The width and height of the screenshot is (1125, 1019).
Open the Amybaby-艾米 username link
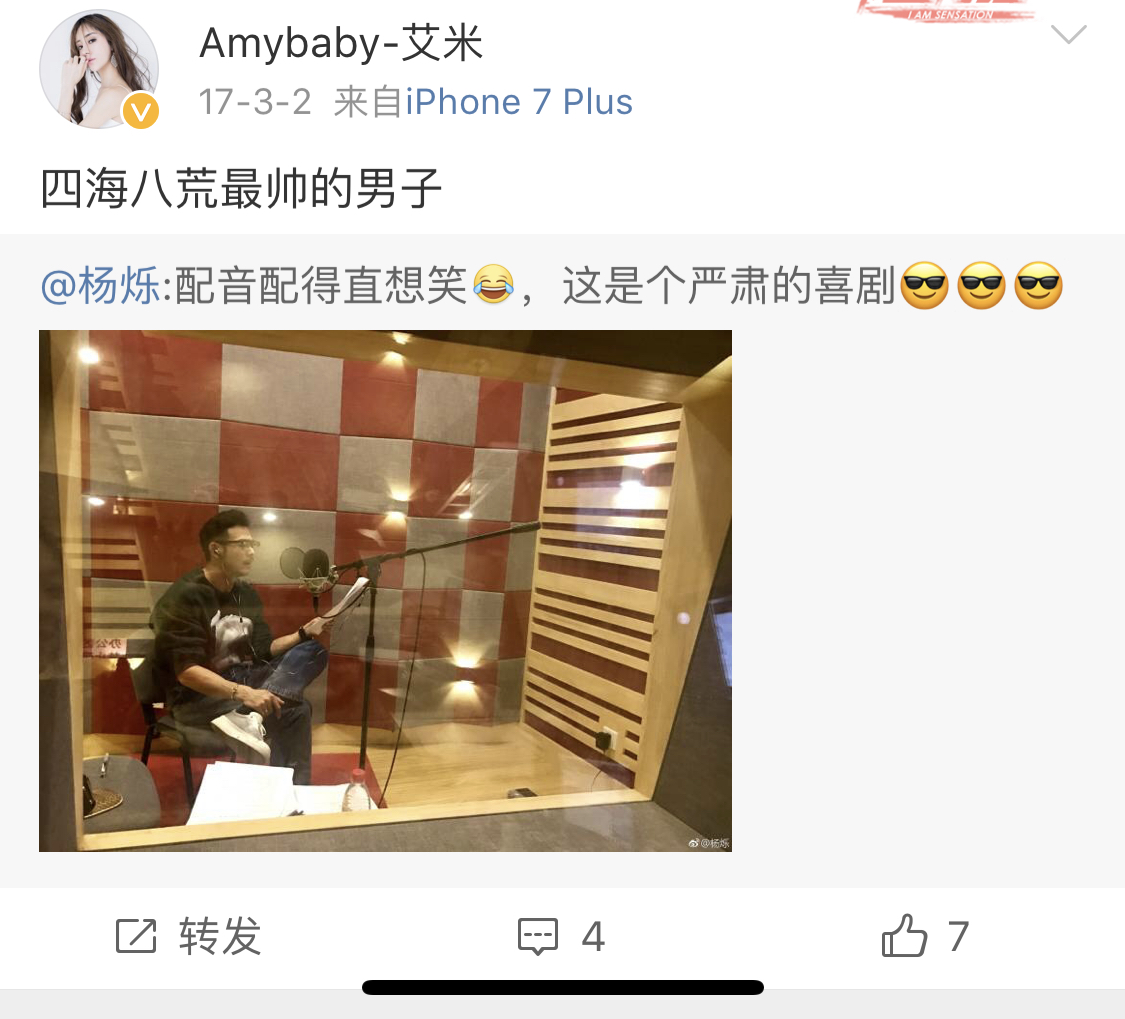[341, 44]
